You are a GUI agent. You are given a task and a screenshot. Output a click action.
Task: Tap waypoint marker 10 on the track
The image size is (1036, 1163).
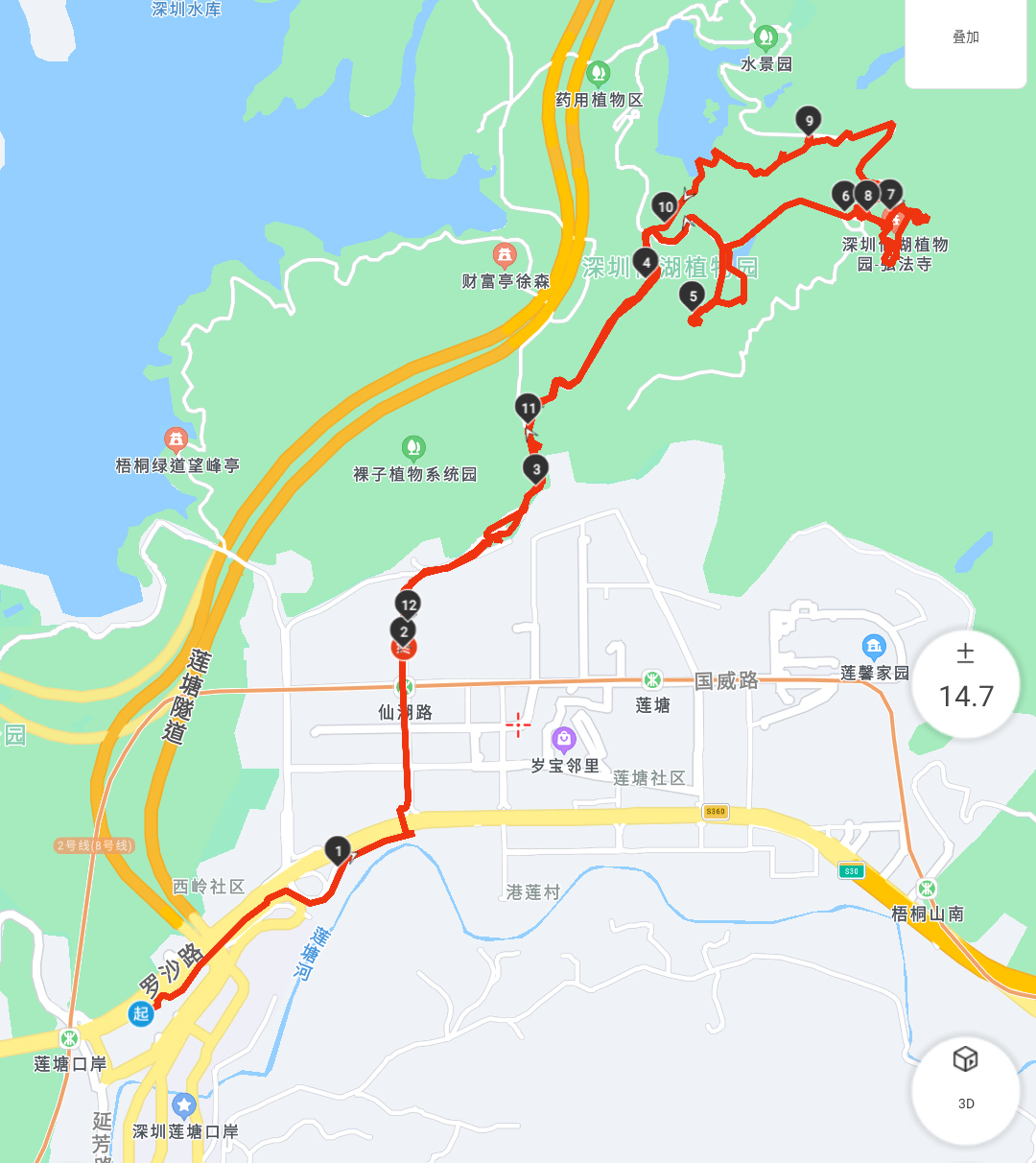tap(666, 206)
